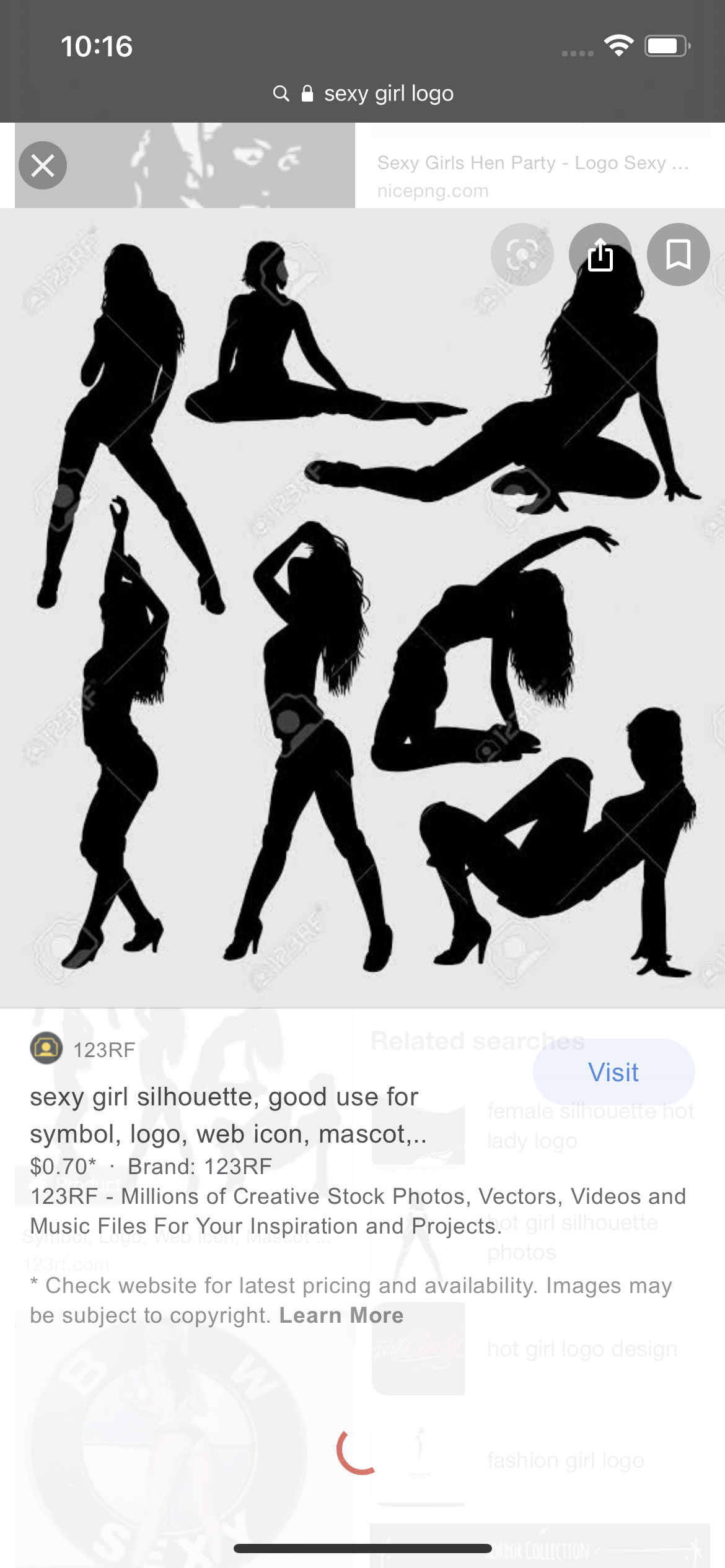
Task: Save image to collection with bookmark
Action: (x=678, y=255)
